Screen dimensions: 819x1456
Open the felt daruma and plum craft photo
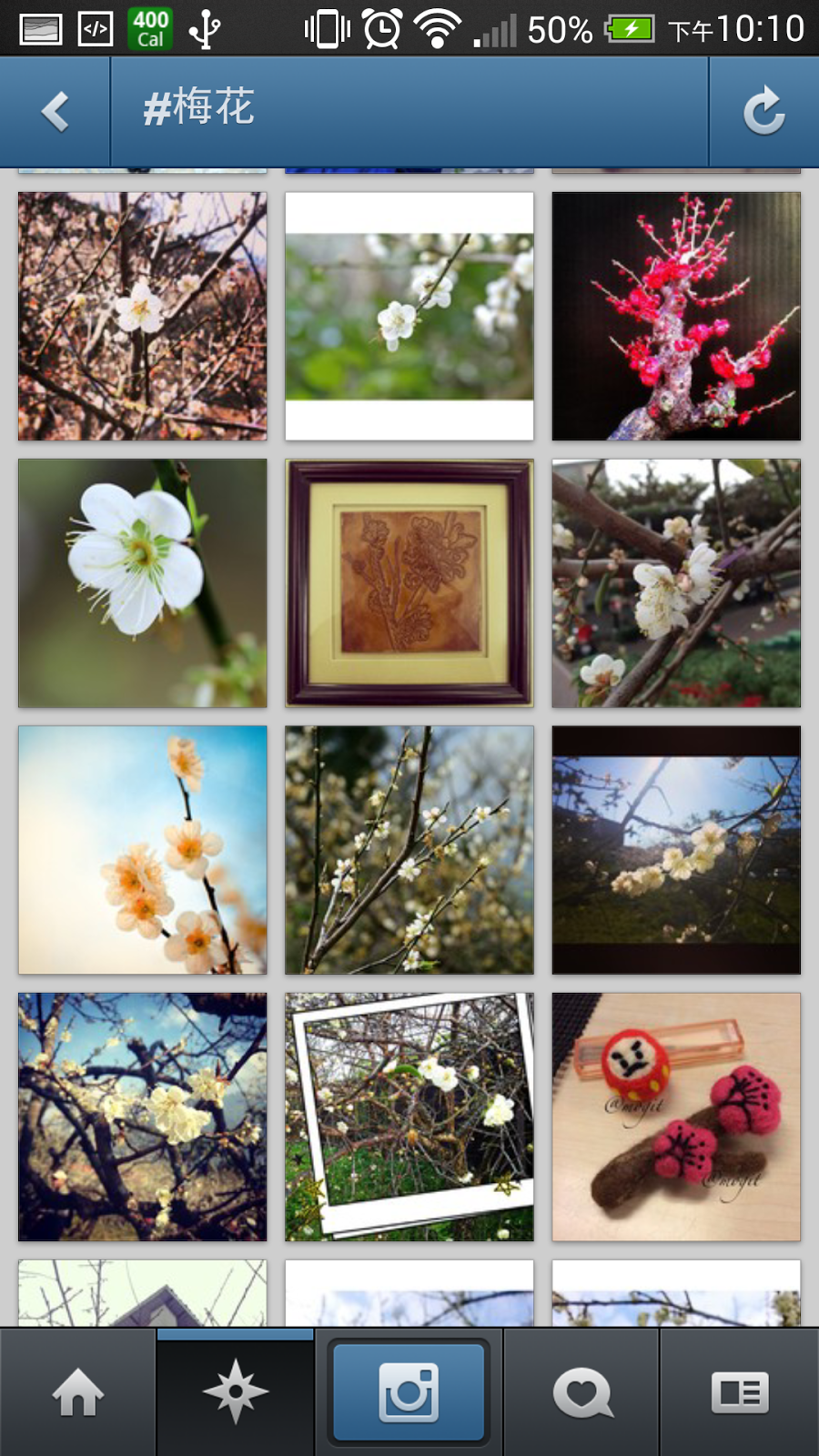(676, 1117)
